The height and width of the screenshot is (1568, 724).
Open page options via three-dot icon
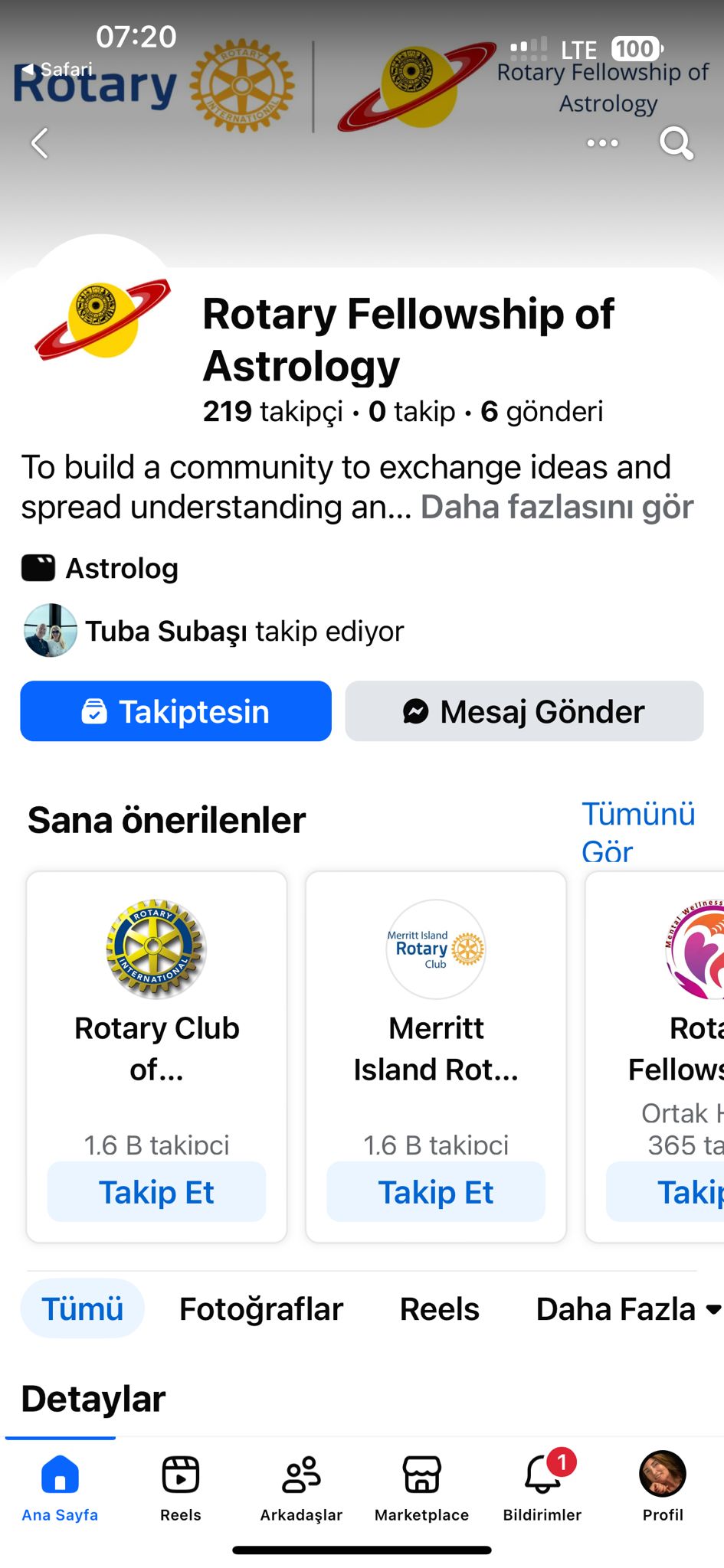603,143
